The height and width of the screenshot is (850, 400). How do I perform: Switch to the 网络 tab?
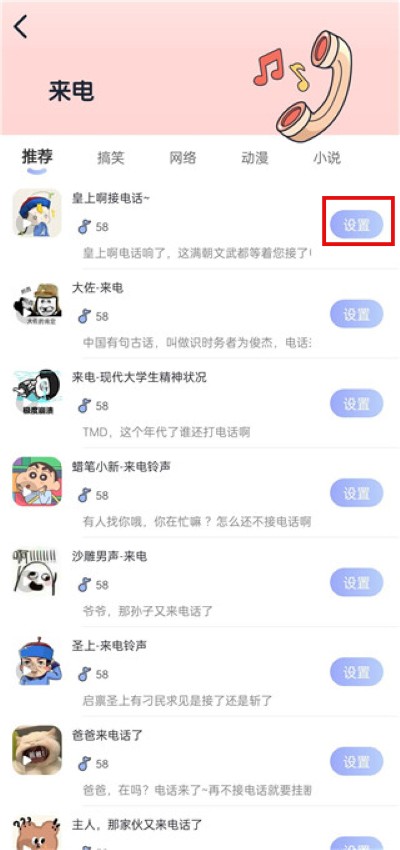click(x=183, y=158)
